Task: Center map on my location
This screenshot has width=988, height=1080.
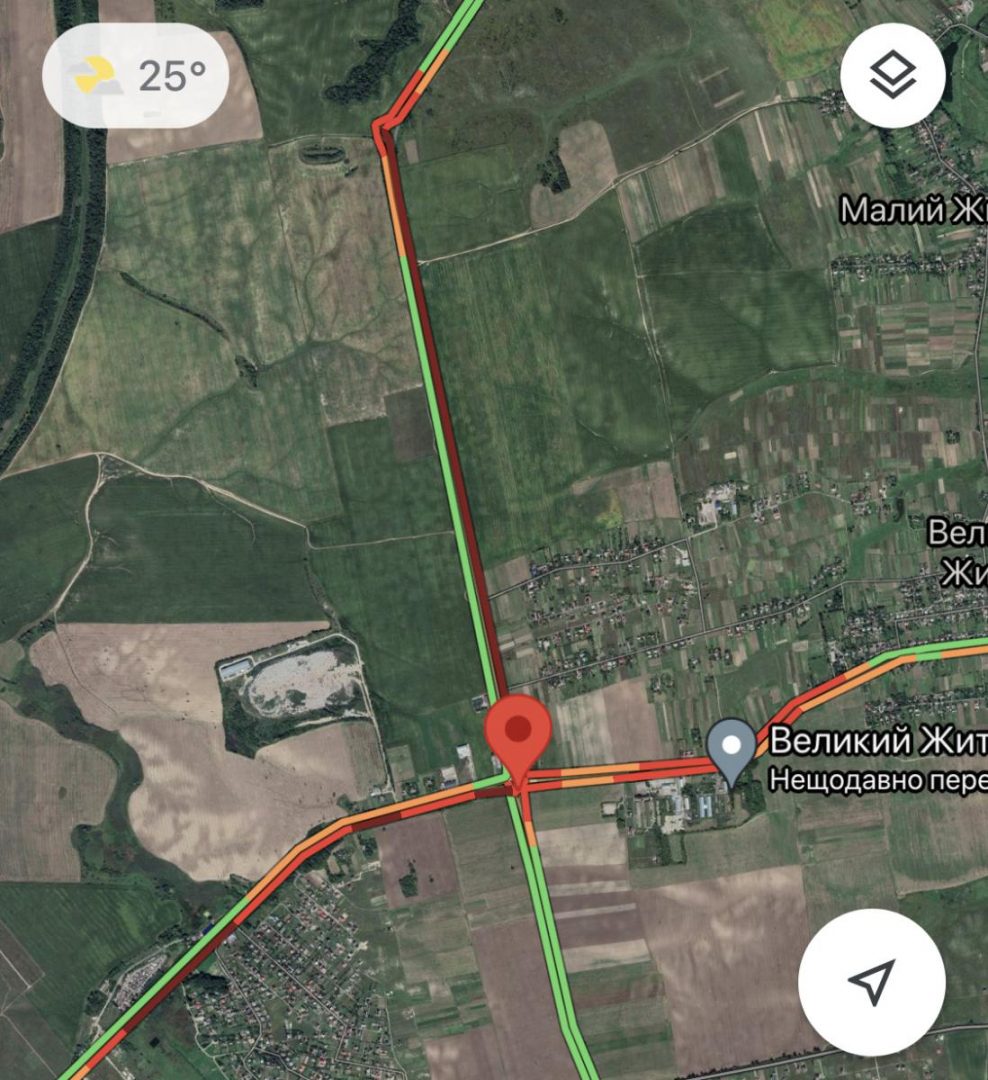Action: click(x=871, y=981)
